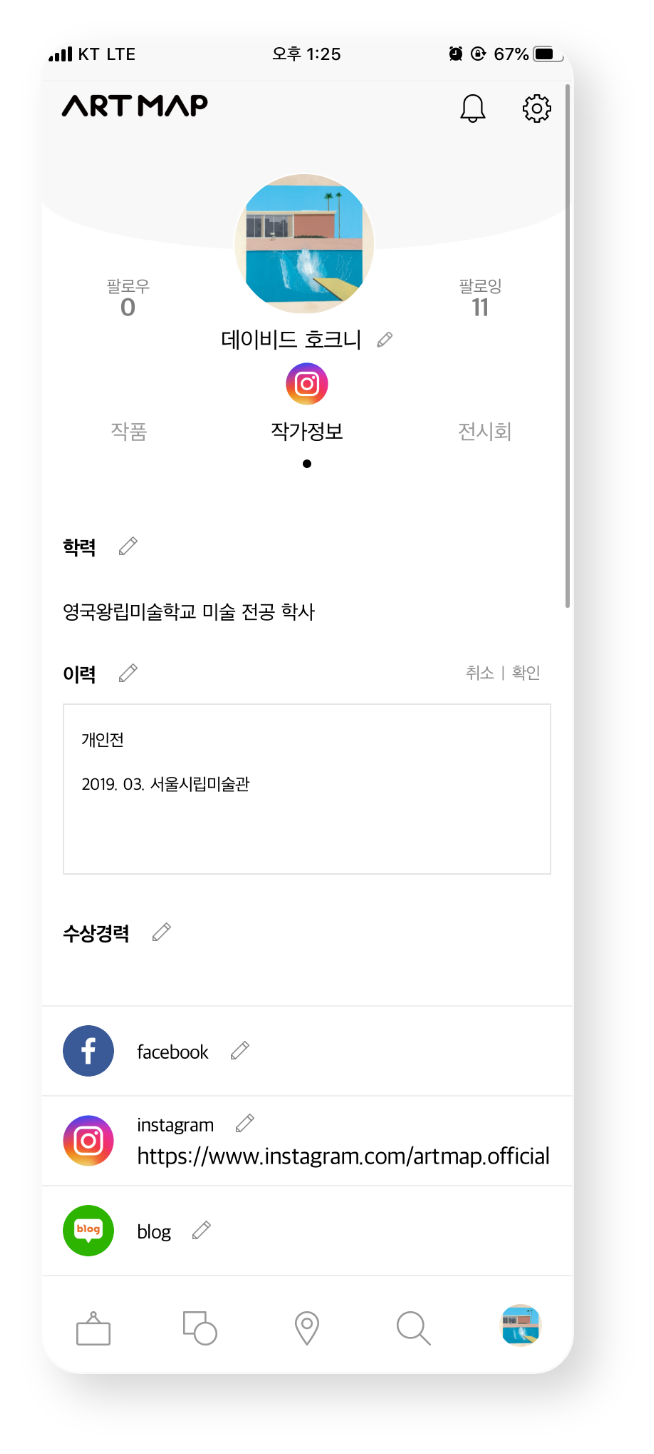Edit the 학력 section

(128, 546)
